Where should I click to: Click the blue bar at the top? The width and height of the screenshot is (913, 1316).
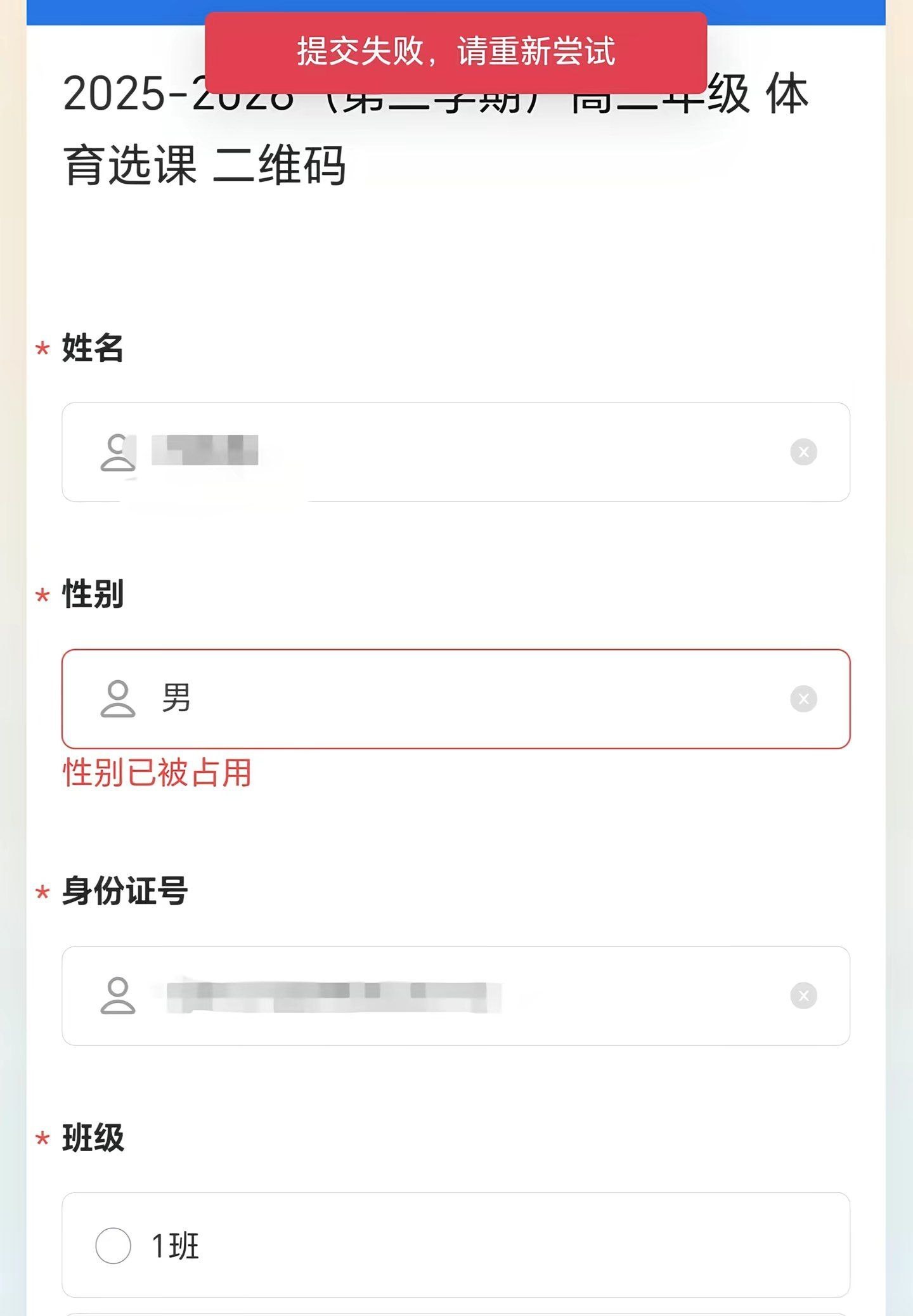tap(456, 10)
